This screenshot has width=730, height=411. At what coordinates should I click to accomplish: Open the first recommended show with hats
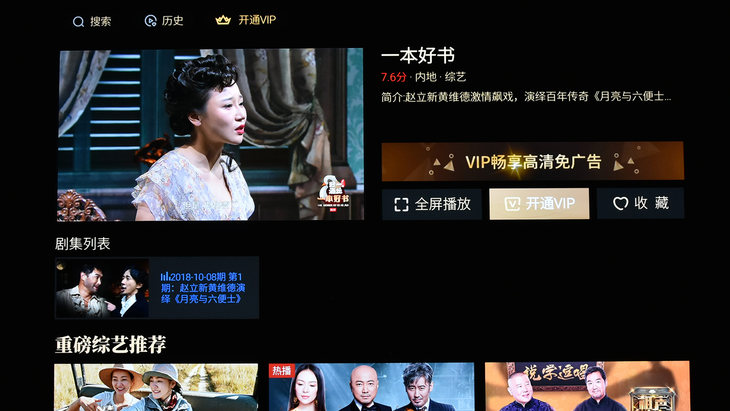[155, 387]
